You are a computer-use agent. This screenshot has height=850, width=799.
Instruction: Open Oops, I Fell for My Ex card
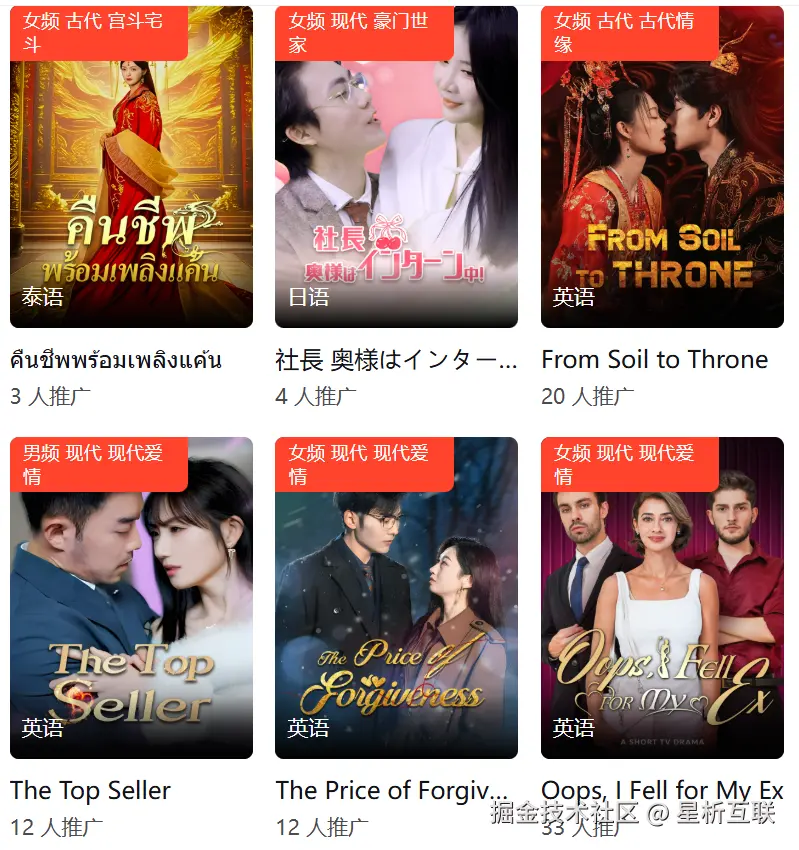[662, 600]
